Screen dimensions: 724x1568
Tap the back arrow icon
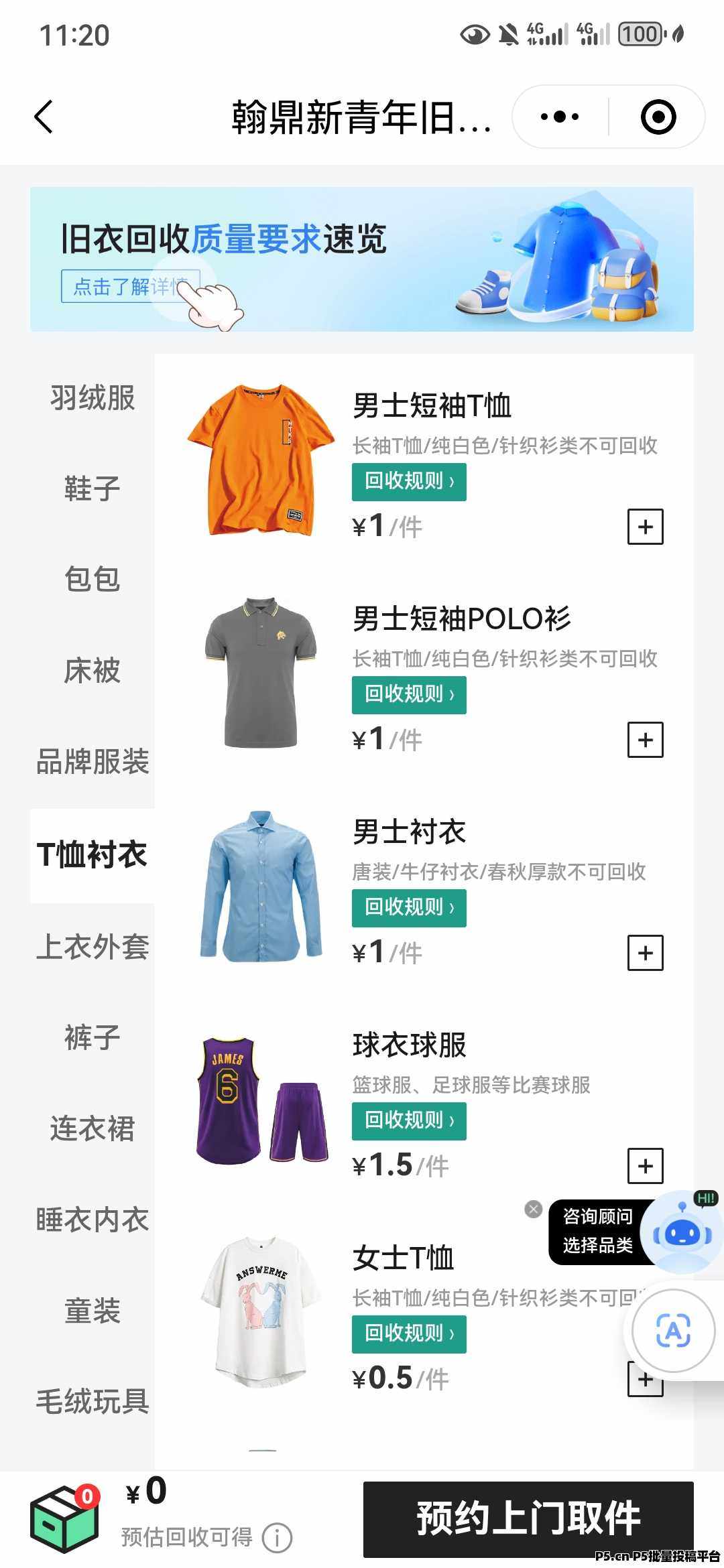[x=44, y=117]
